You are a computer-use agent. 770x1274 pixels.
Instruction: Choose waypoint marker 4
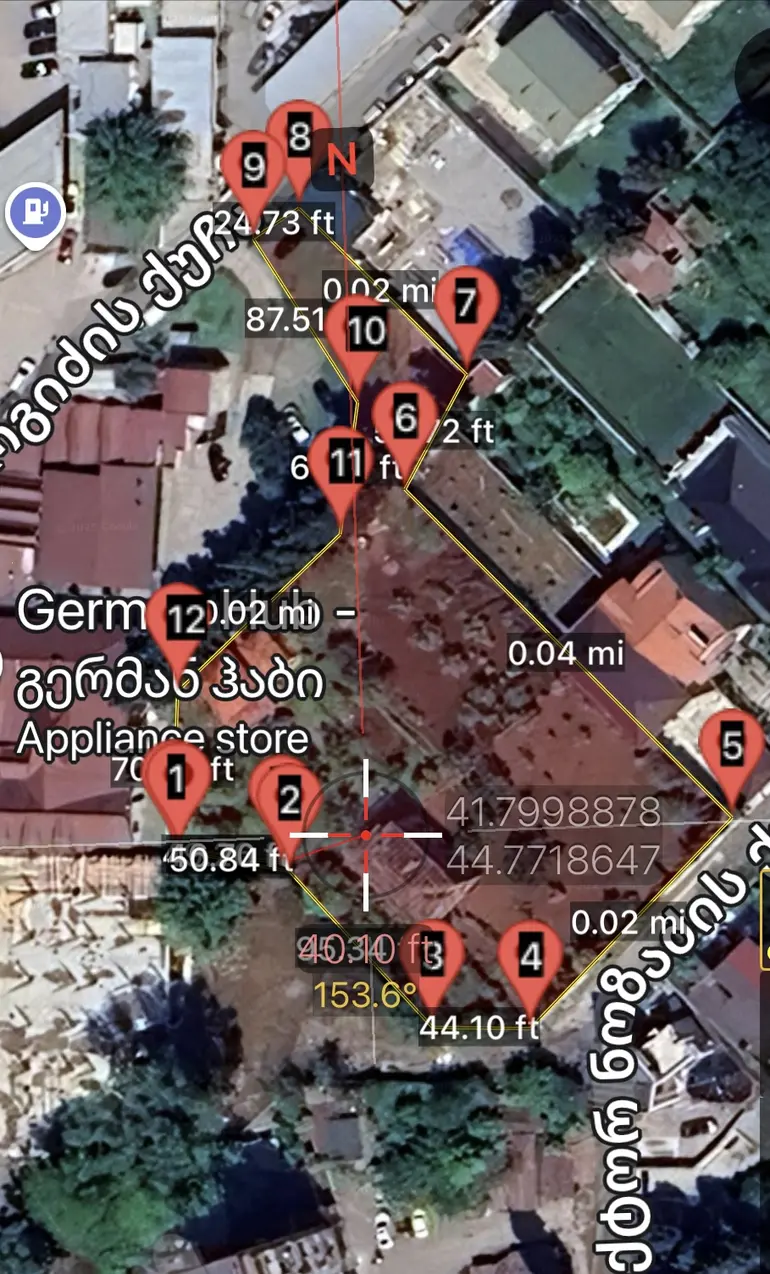531,958
